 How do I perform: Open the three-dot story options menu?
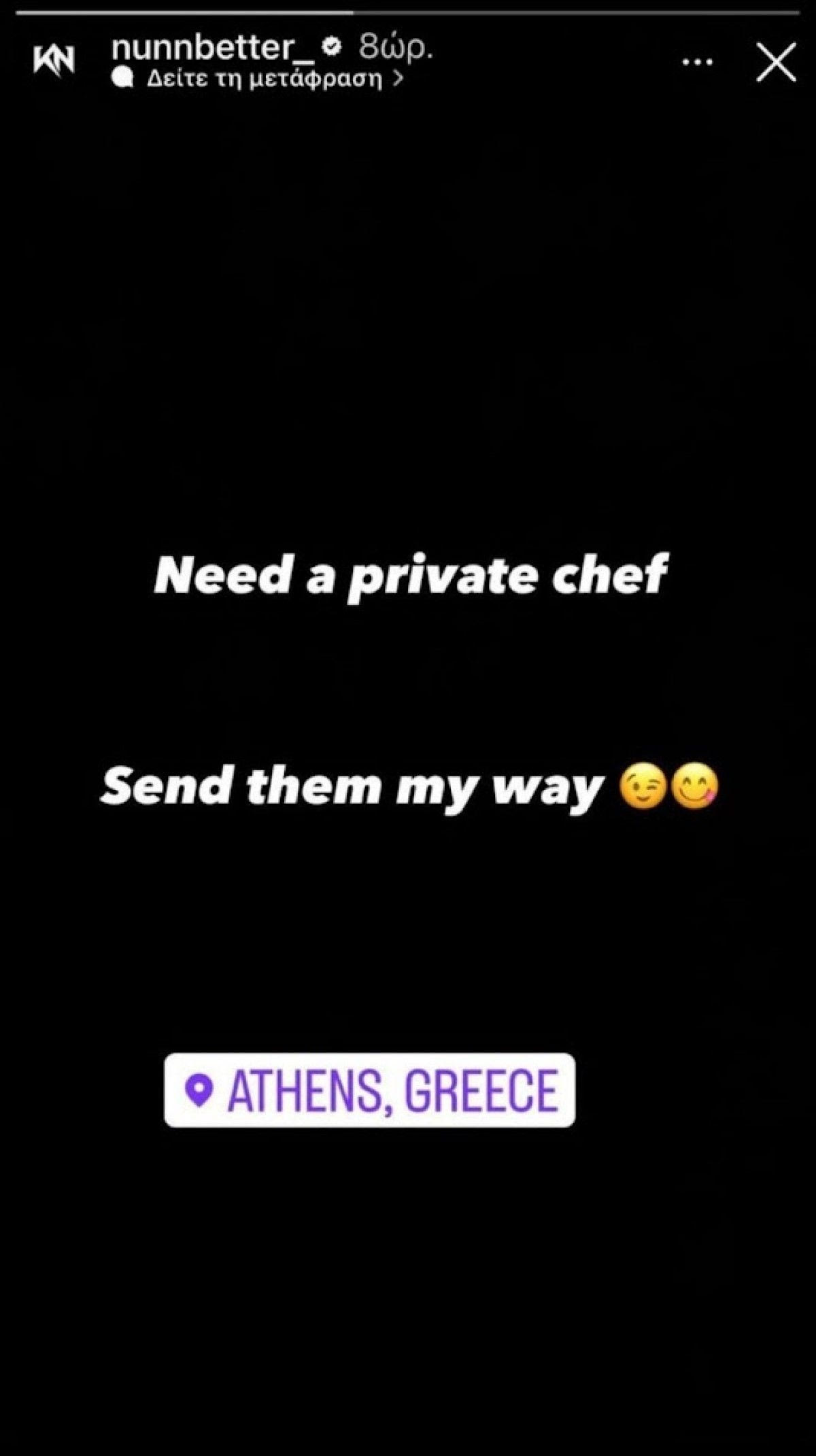(x=698, y=63)
